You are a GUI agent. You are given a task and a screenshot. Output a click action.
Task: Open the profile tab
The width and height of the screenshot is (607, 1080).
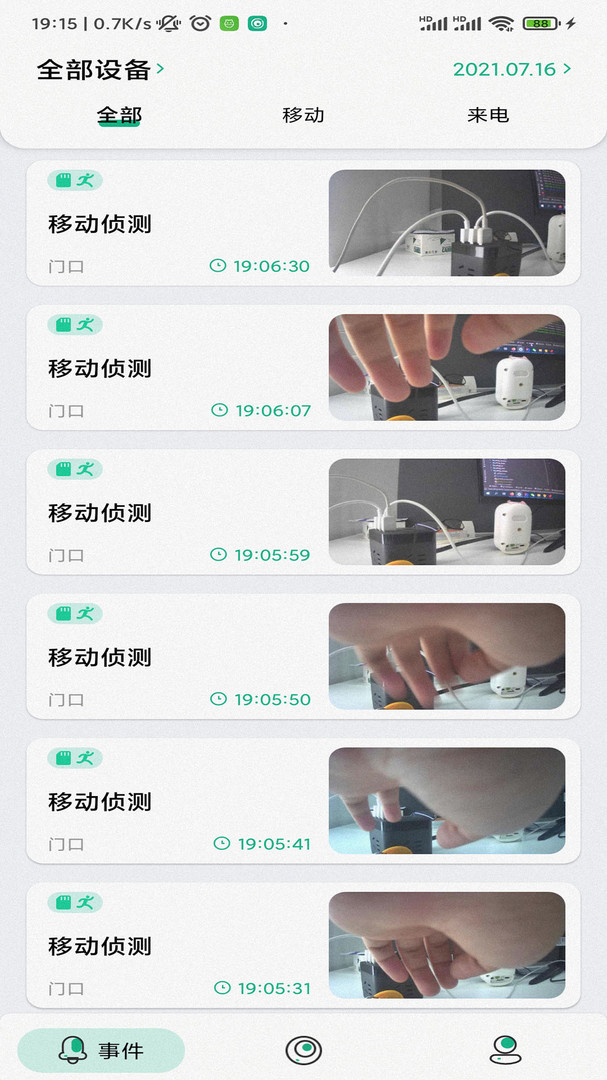tap(506, 1050)
